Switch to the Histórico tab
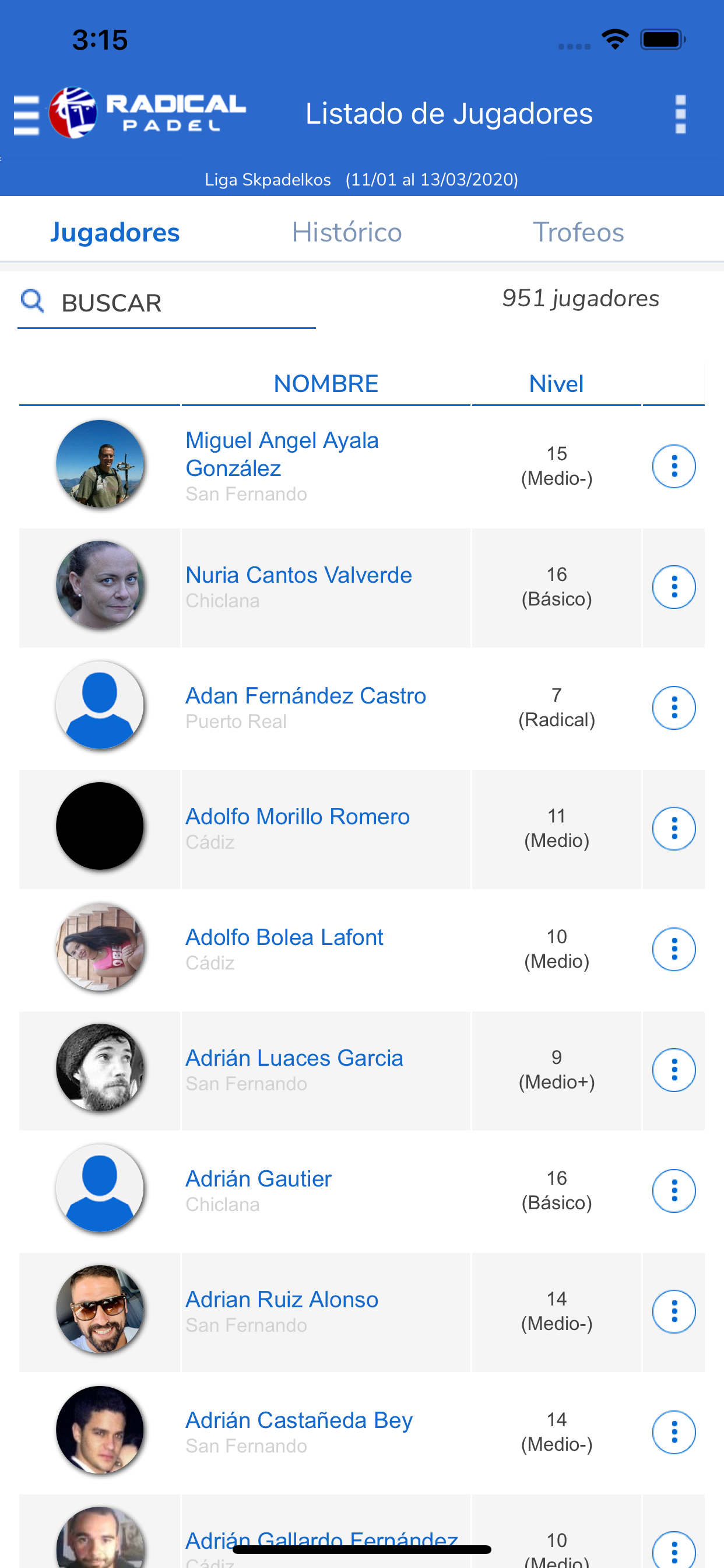The width and height of the screenshot is (724, 1568). (346, 232)
